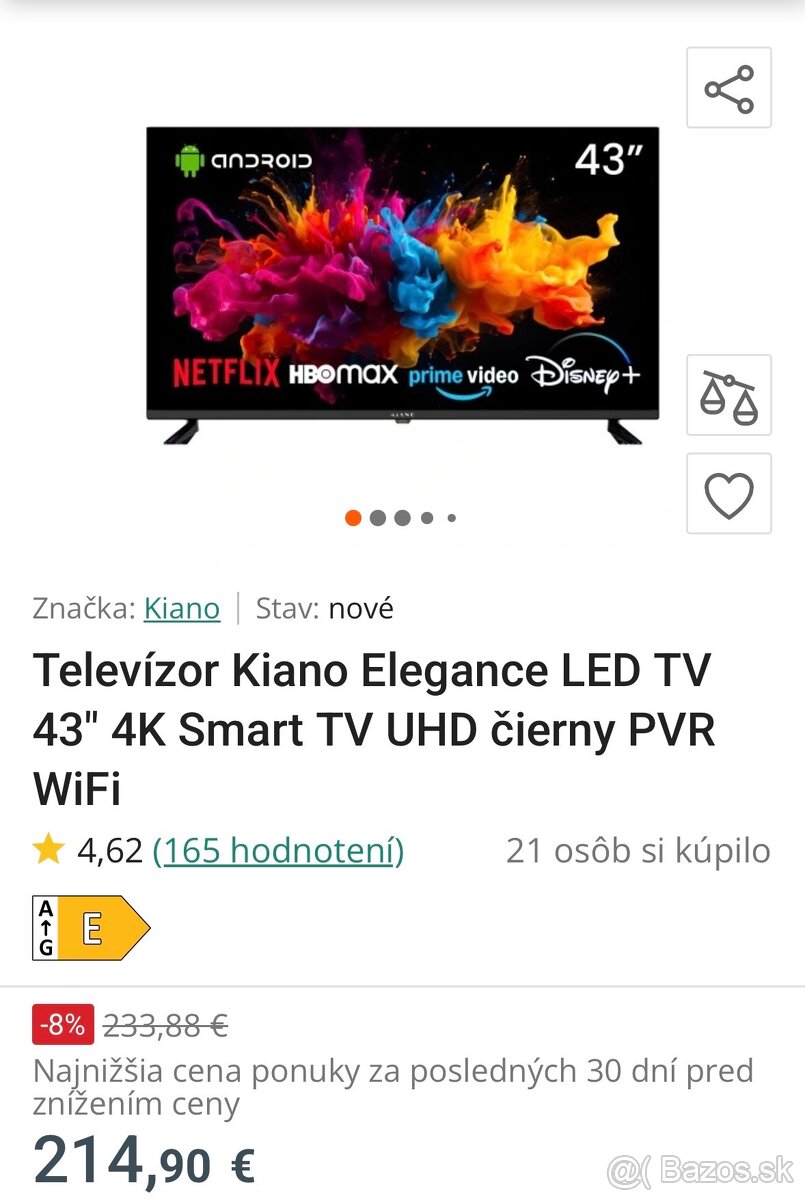Screen dimensions: 805x1200
Task: Select the second carousel dot
Action: click(378, 517)
